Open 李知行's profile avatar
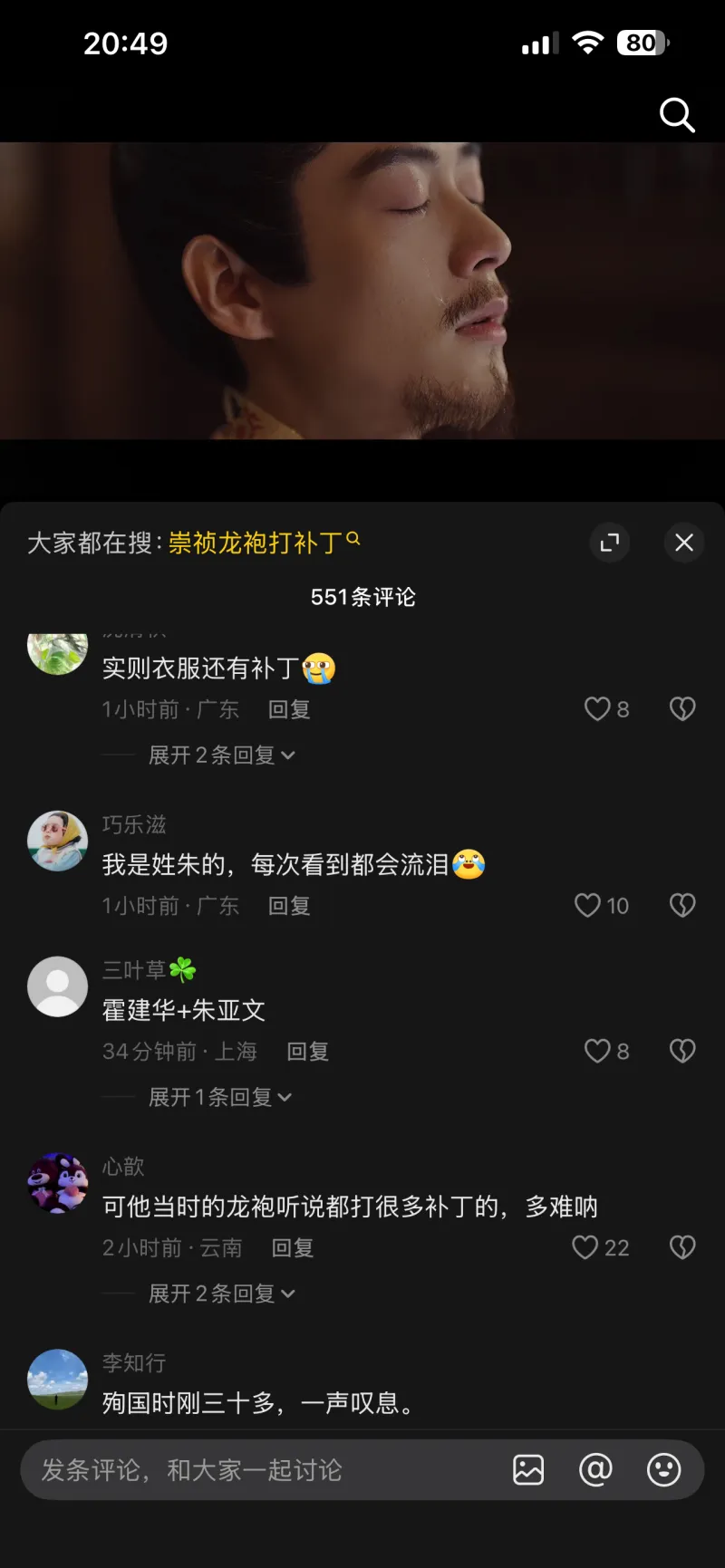 coord(58,1379)
